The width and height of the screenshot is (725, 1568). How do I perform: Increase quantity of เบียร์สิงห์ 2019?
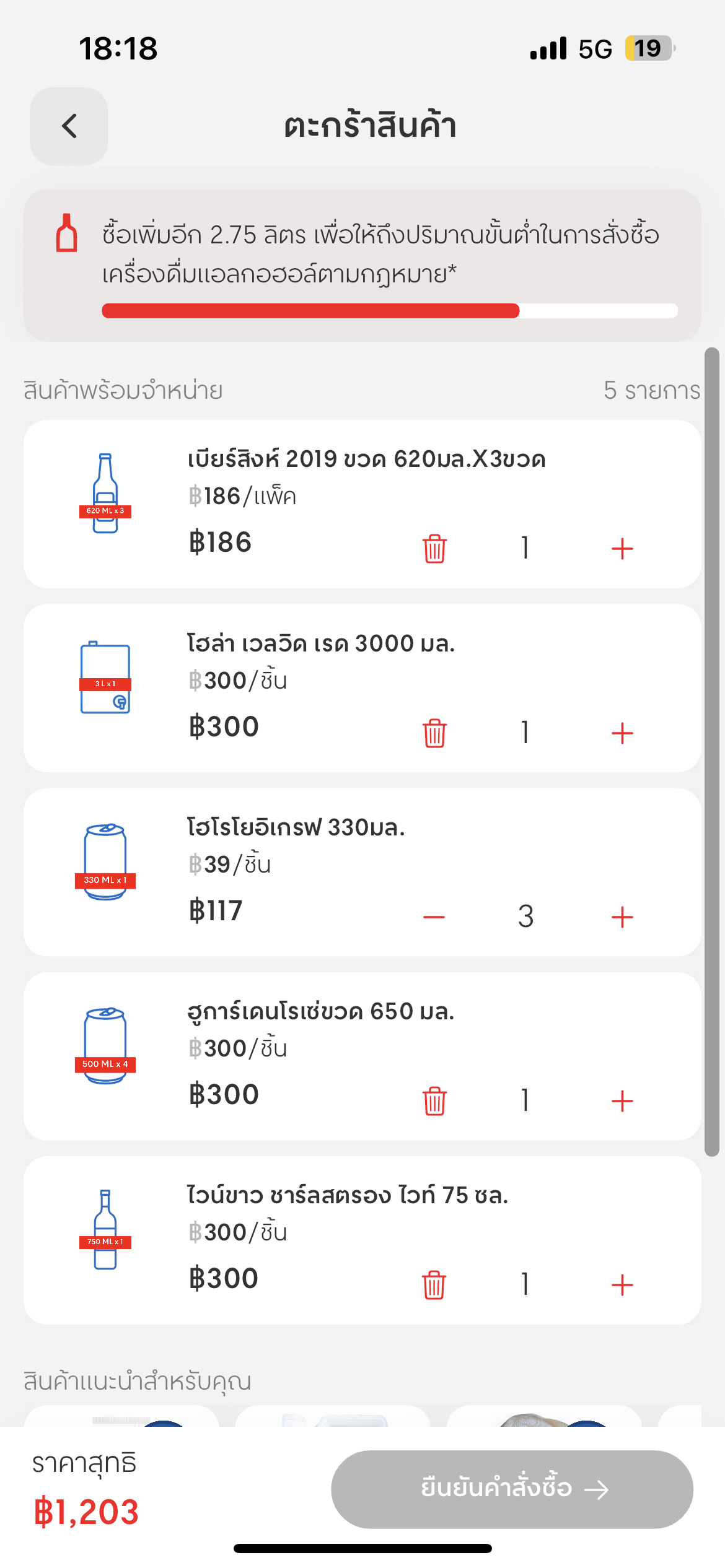coord(622,548)
